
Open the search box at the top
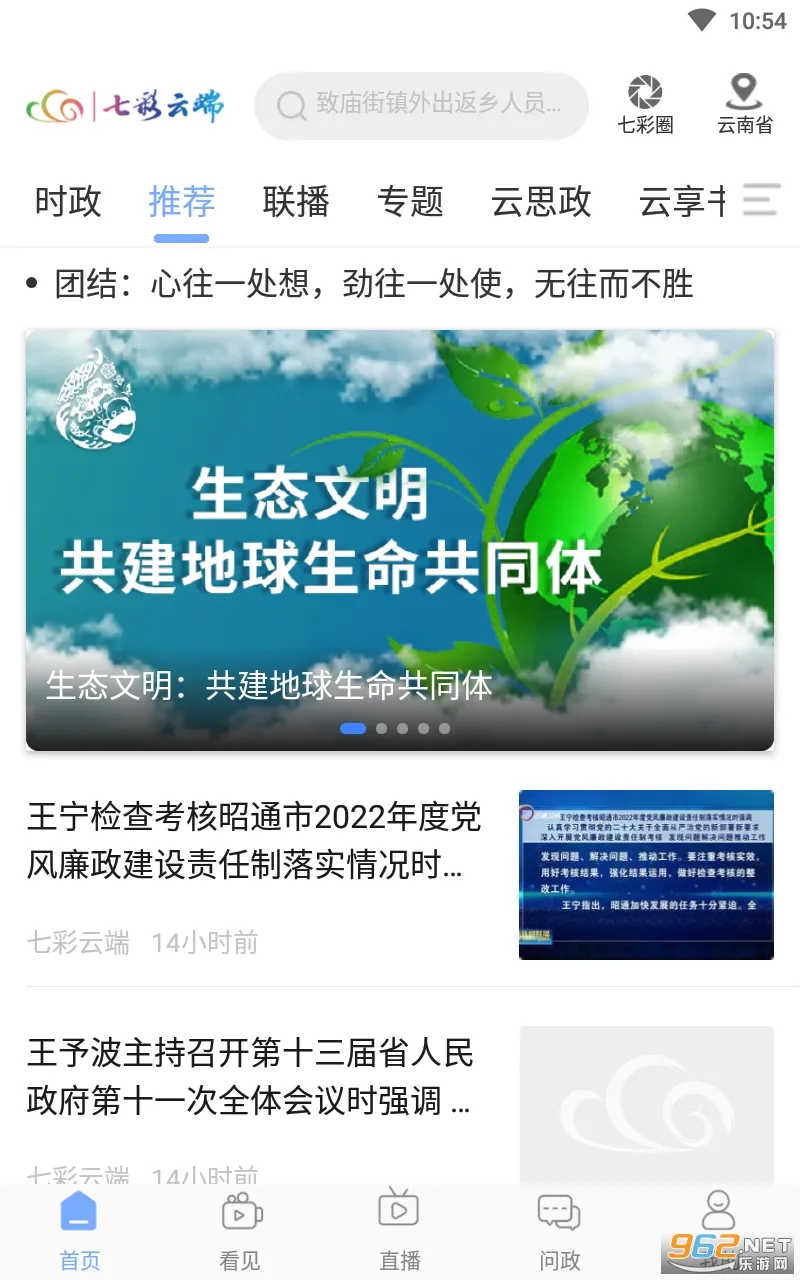(420, 105)
